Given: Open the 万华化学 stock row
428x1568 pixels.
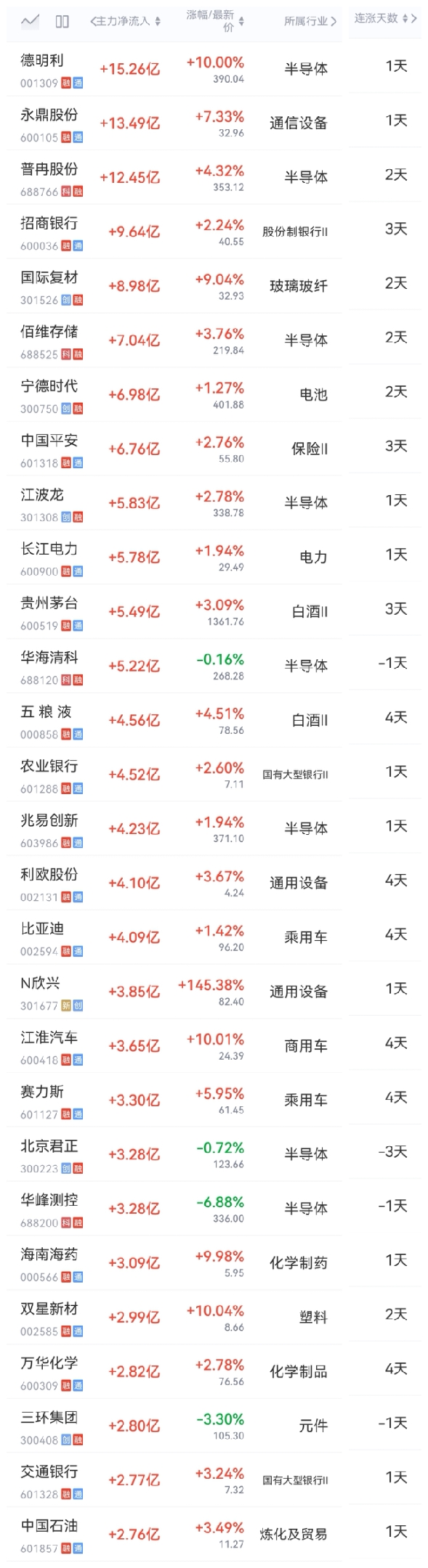Looking at the screenshot, I should click(214, 1371).
